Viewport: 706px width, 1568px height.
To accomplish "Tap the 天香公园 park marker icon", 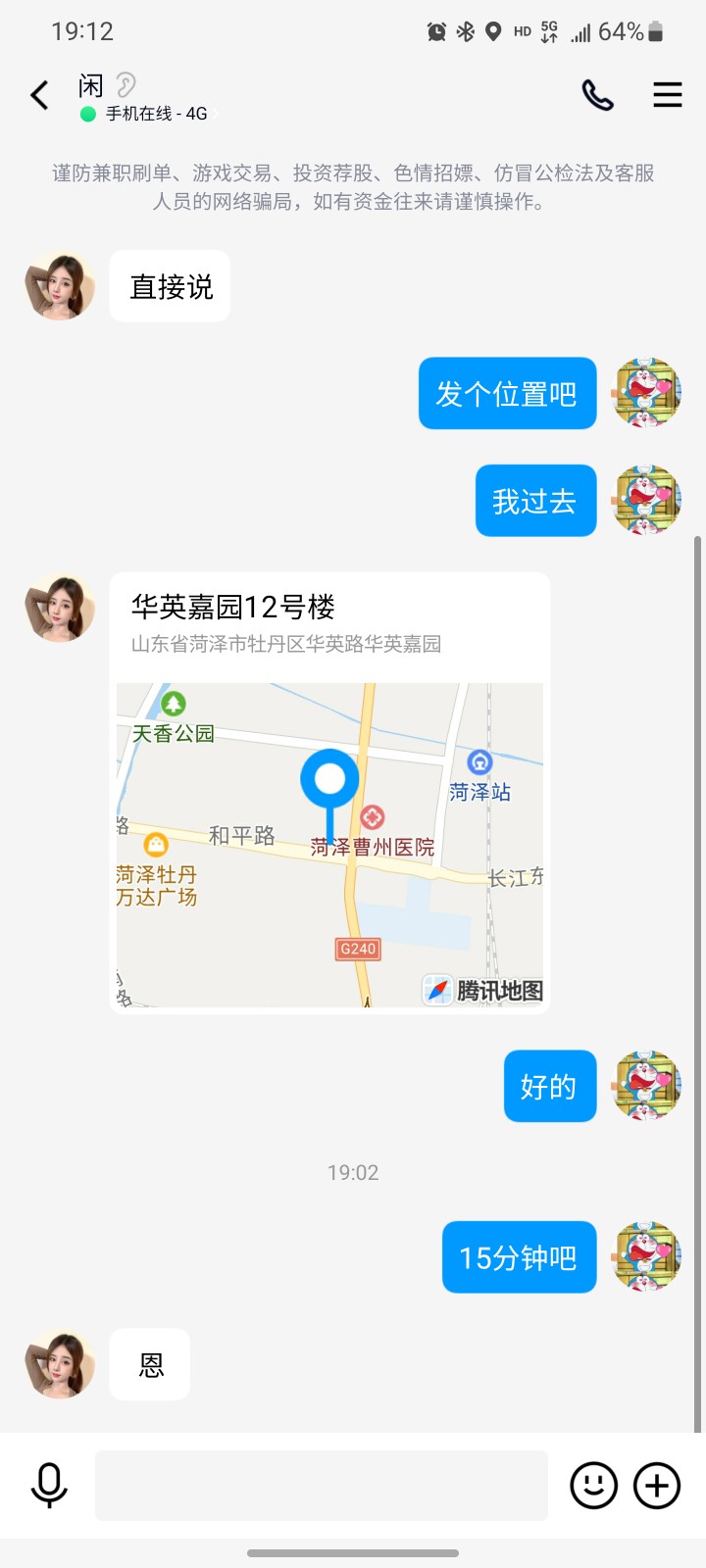I will 175,704.
